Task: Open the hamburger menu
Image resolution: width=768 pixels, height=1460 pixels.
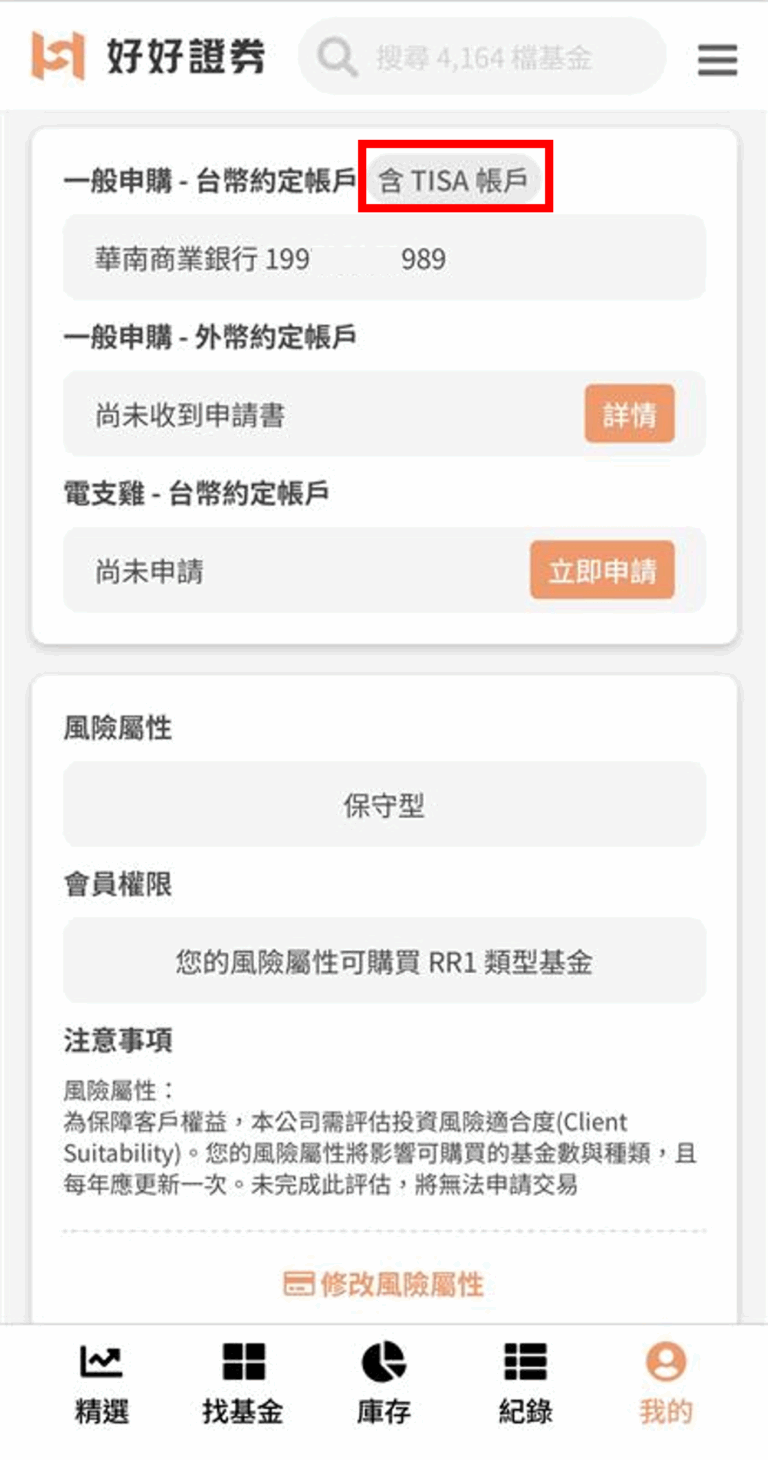Action: tap(717, 60)
